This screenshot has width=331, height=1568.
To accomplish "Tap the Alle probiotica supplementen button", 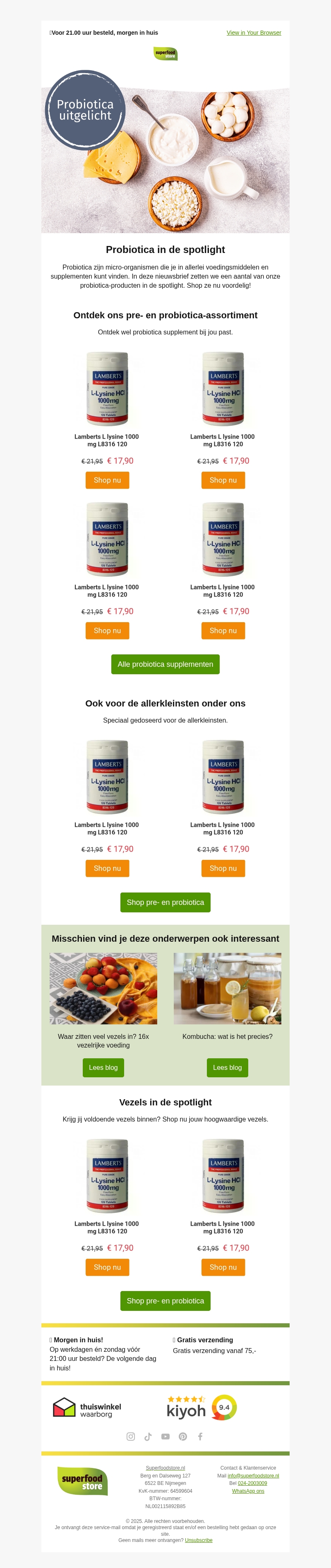I will pyautogui.click(x=165, y=664).
